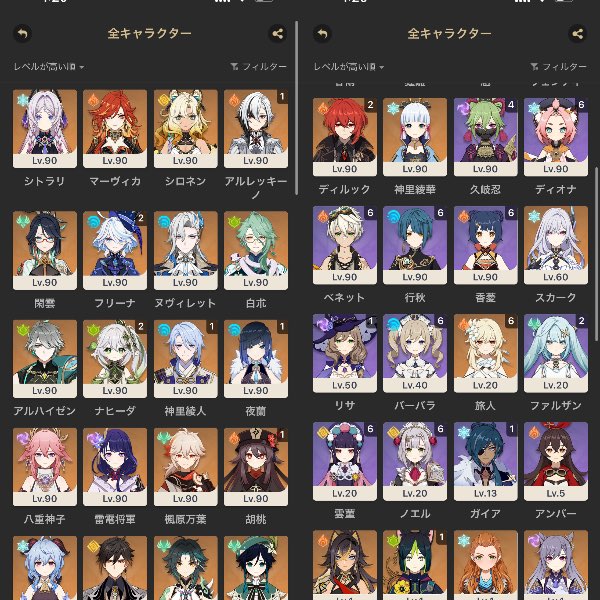
Task: View 雷電将軍 character details
Action: (116, 467)
